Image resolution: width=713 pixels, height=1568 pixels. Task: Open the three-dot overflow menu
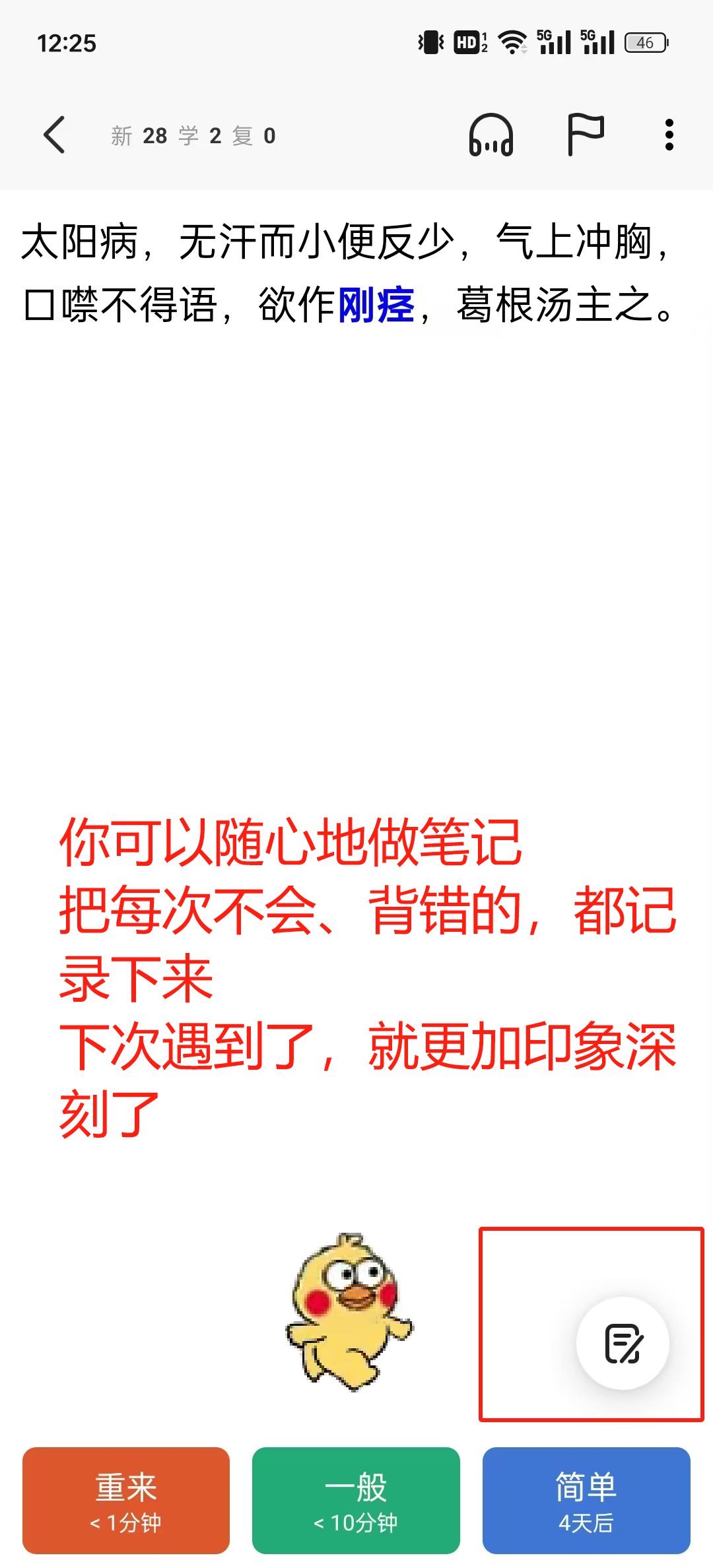click(669, 135)
